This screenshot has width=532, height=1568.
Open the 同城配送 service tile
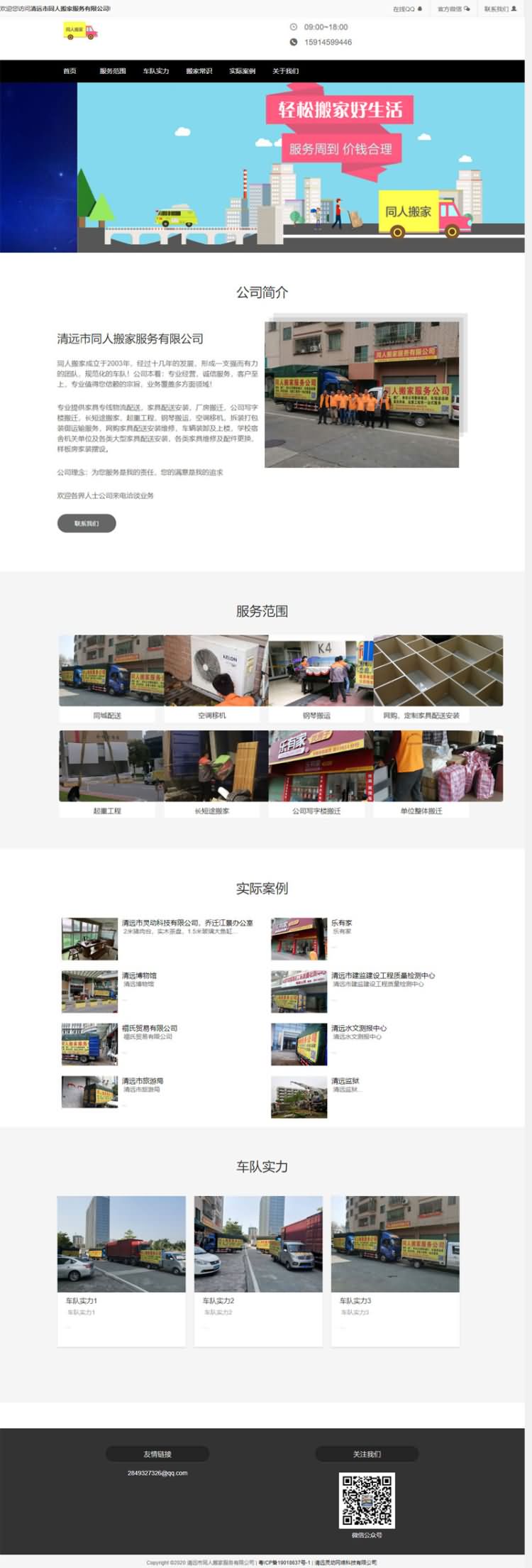[x=108, y=676]
